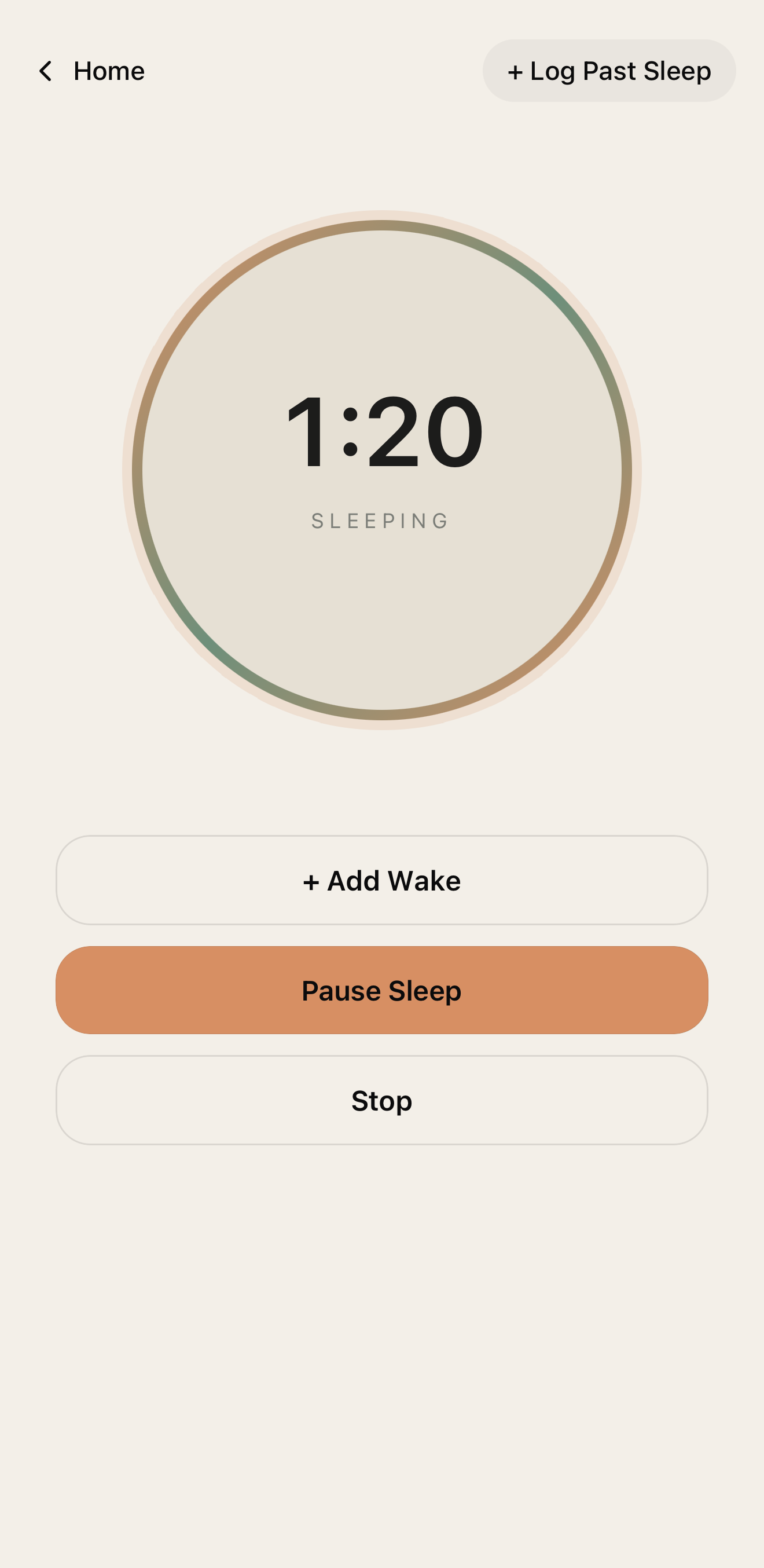Open the Add Wake entry panel
This screenshot has width=764, height=1568.
[x=382, y=880]
